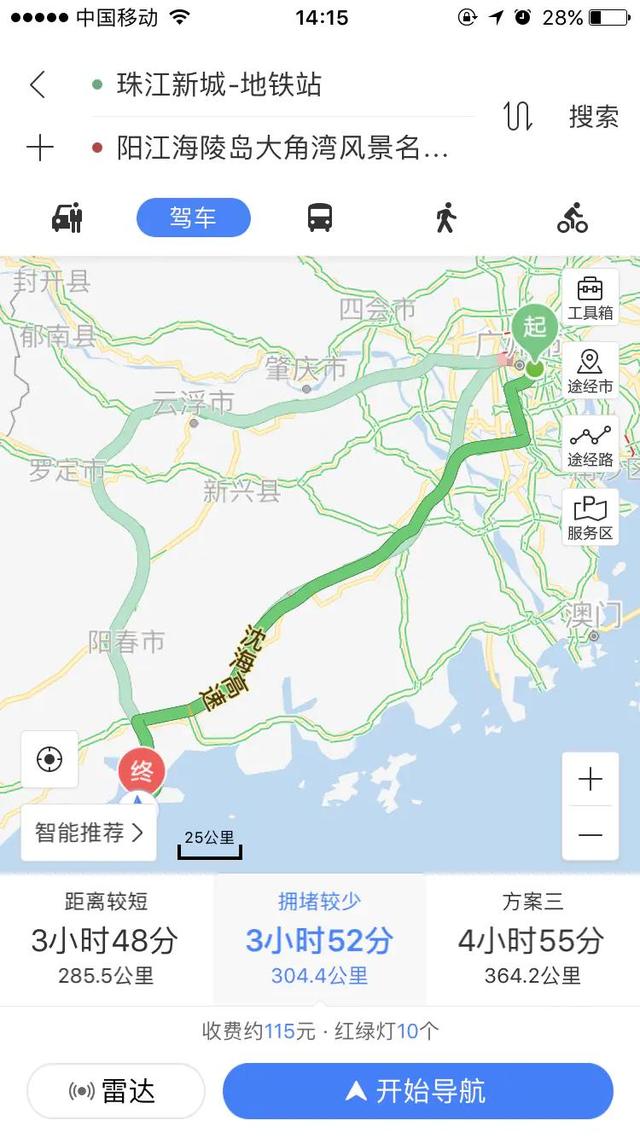This screenshot has height=1138, width=640.
Task: Open the 工具箱 toolbox
Action: [x=590, y=299]
